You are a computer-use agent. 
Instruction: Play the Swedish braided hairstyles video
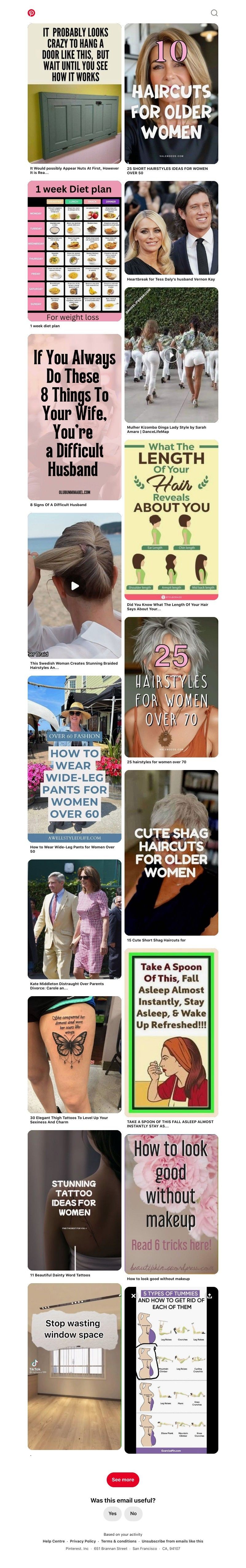(75, 586)
